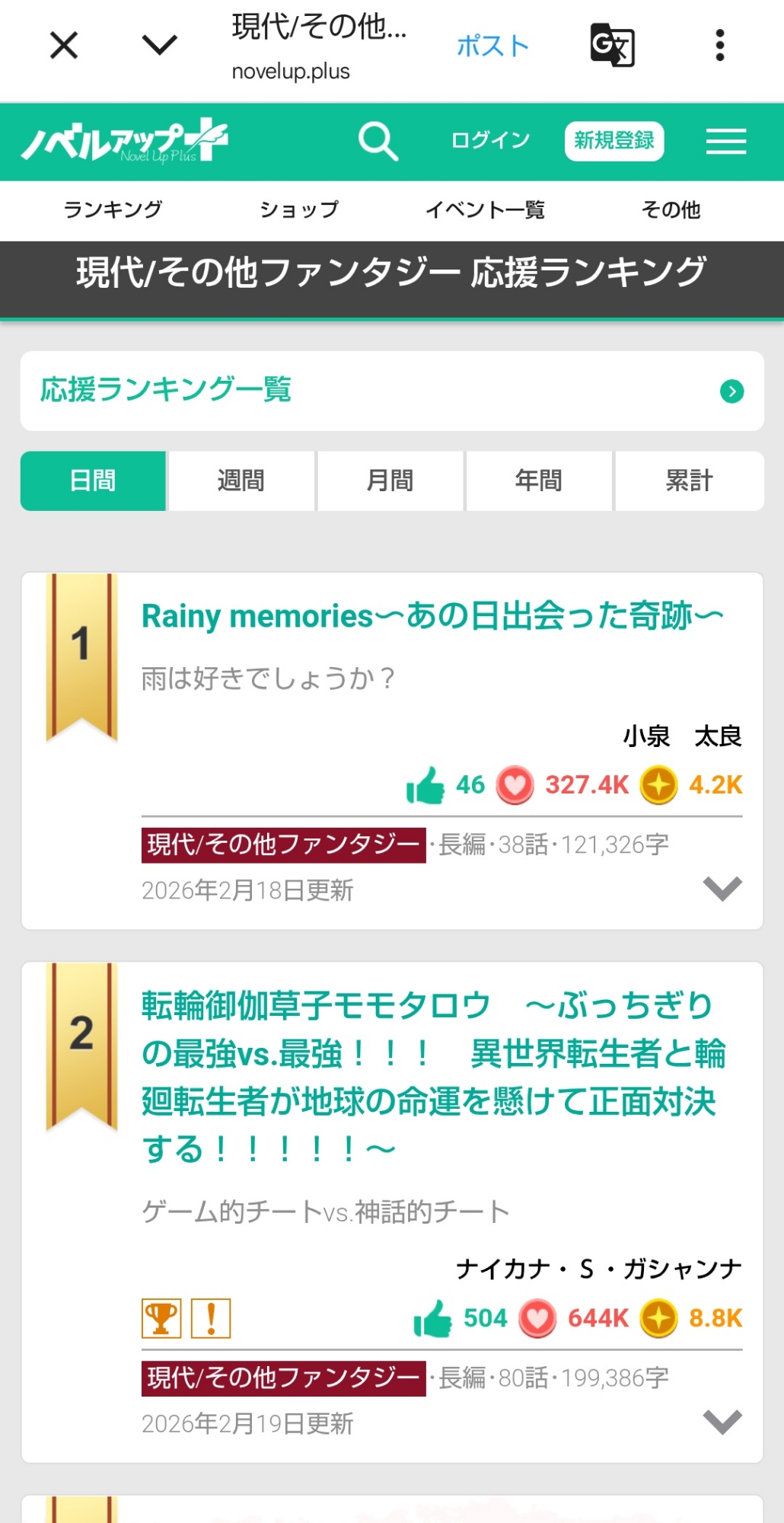This screenshot has width=784, height=1523.
Task: Open the browser overflow menu
Action: coord(719,46)
